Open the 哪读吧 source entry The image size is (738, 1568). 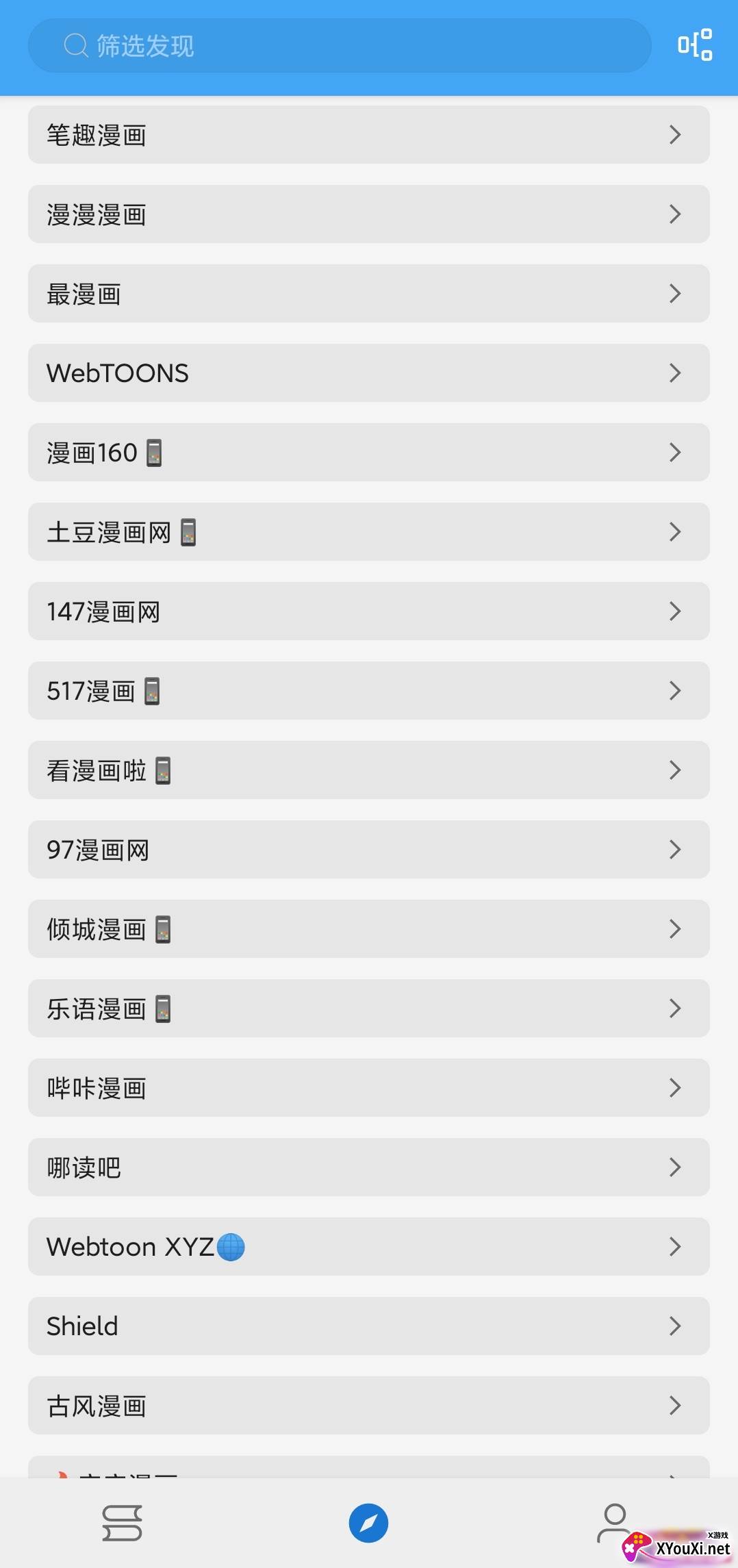click(369, 1167)
